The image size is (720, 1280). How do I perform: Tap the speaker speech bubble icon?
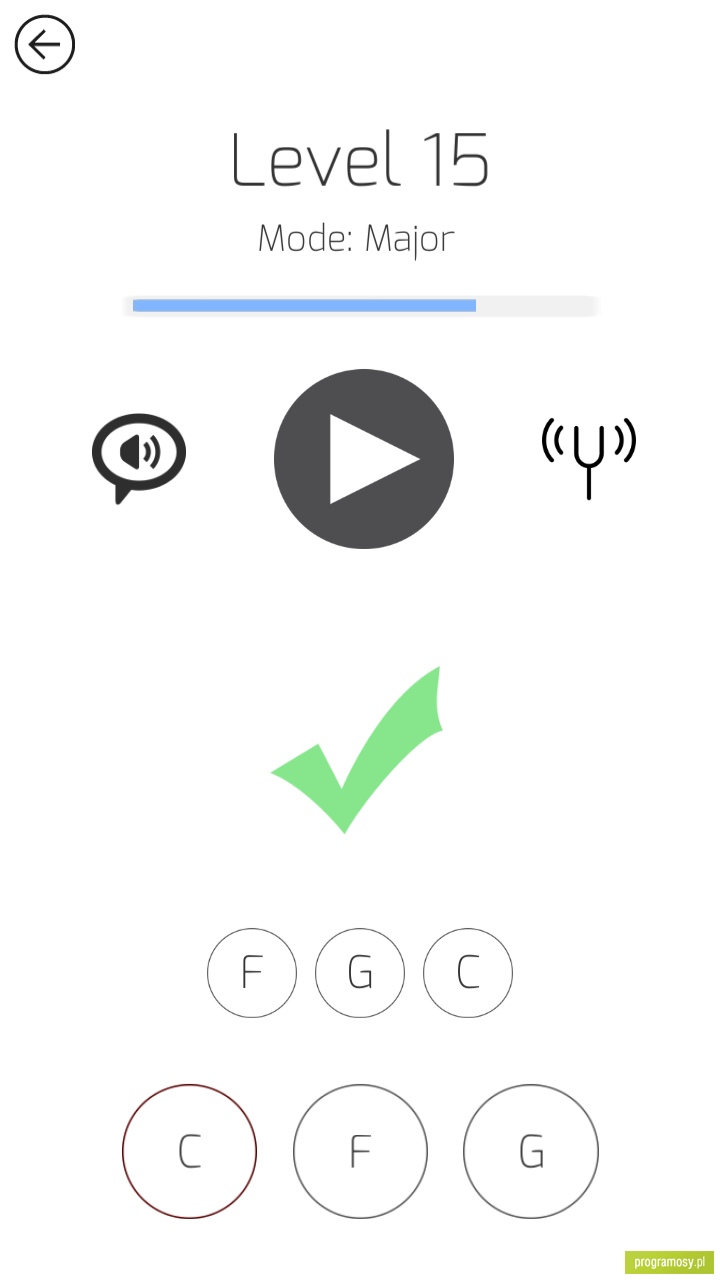139,458
